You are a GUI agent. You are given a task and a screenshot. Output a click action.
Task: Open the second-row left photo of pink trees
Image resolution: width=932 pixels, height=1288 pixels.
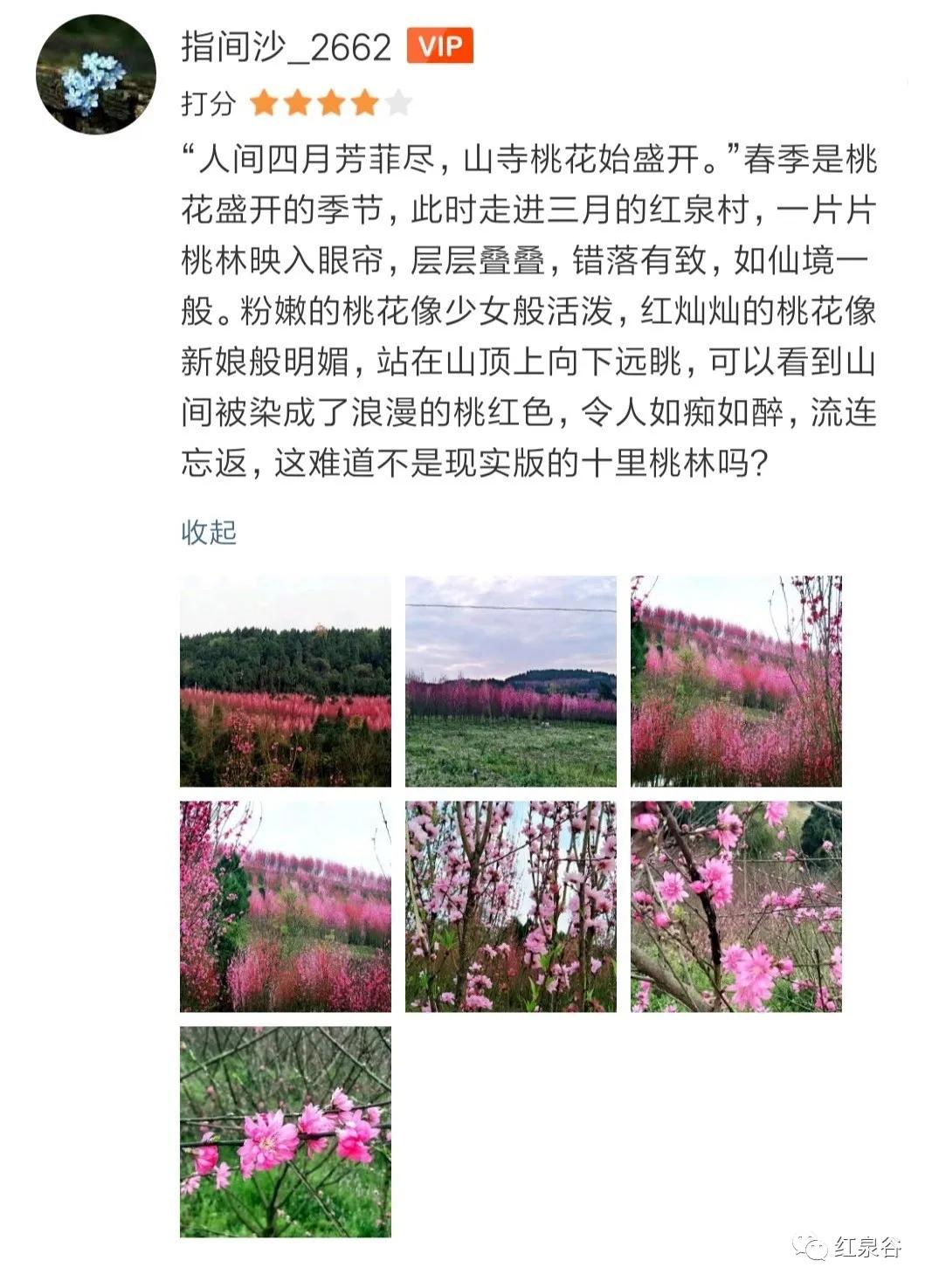coord(285,906)
